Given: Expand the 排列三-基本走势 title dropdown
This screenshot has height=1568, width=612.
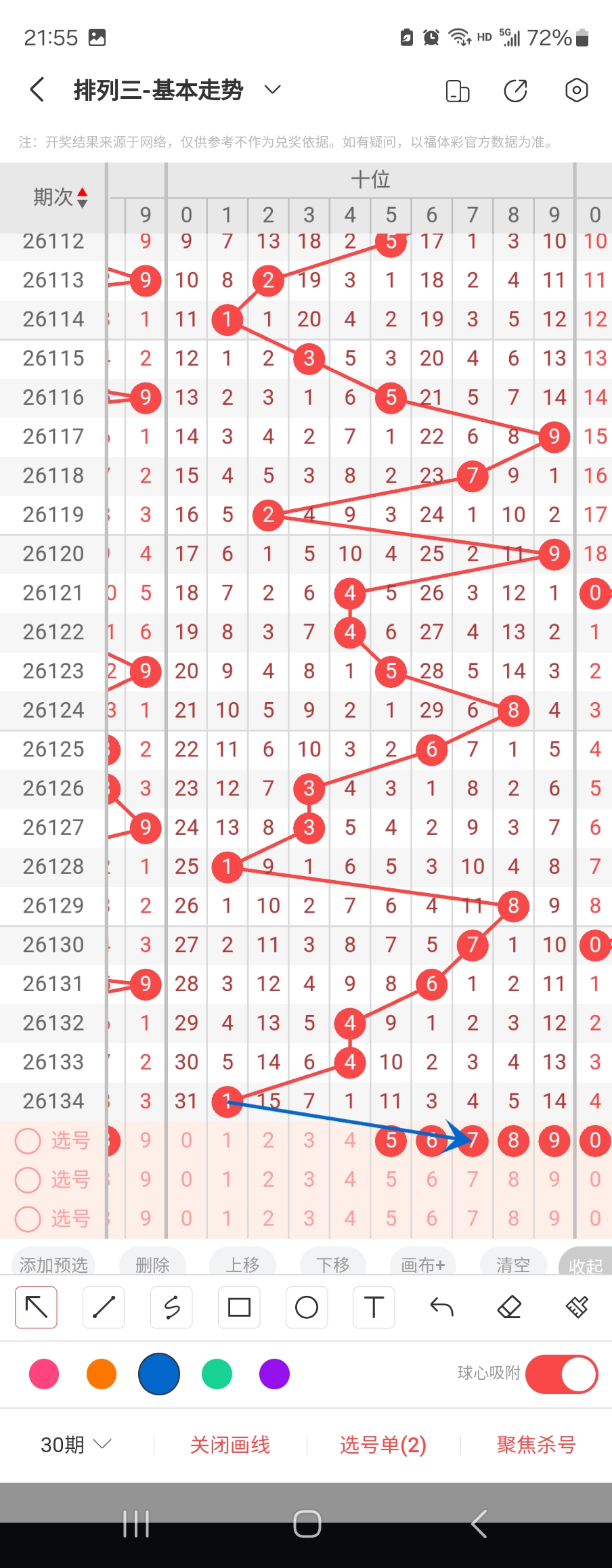Looking at the screenshot, I should click(272, 89).
